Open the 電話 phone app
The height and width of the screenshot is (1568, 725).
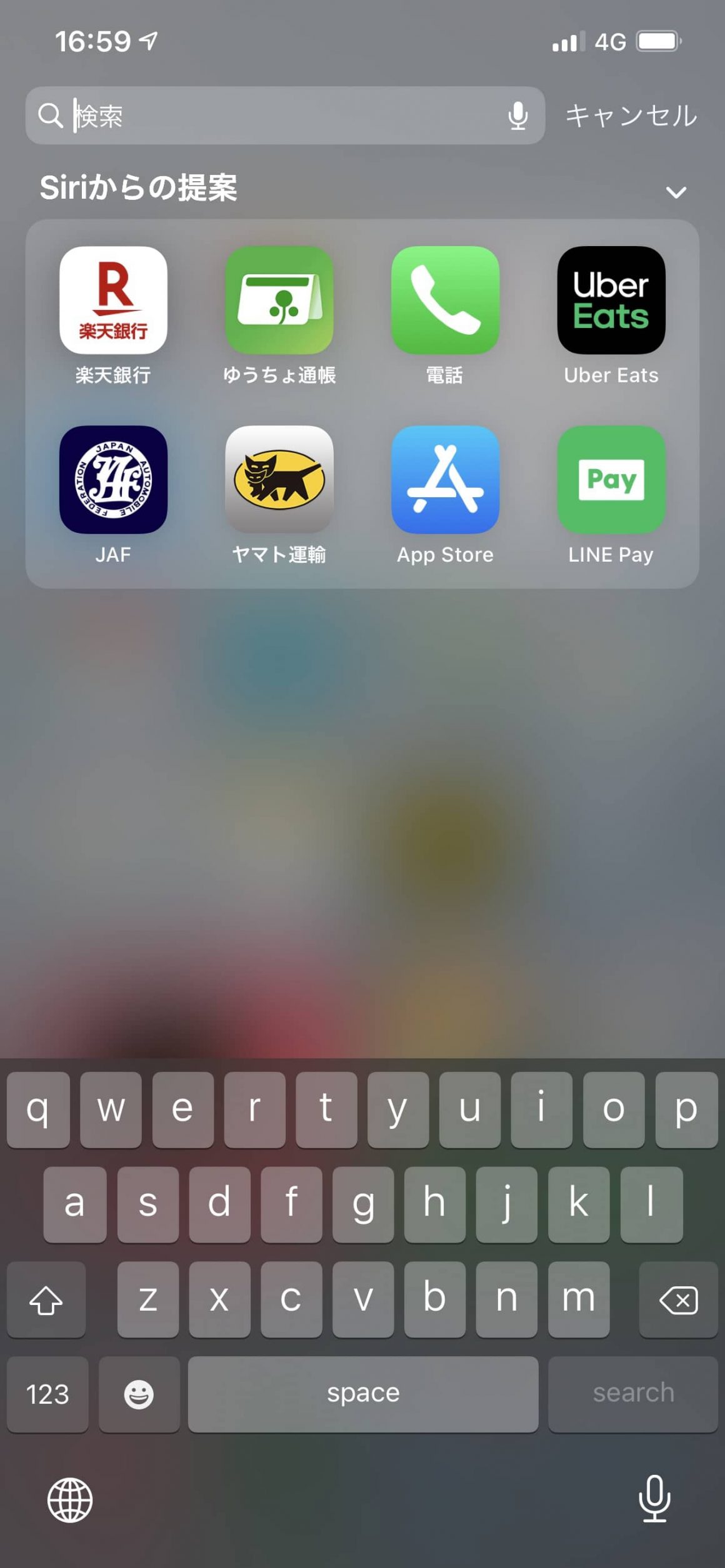pos(445,300)
